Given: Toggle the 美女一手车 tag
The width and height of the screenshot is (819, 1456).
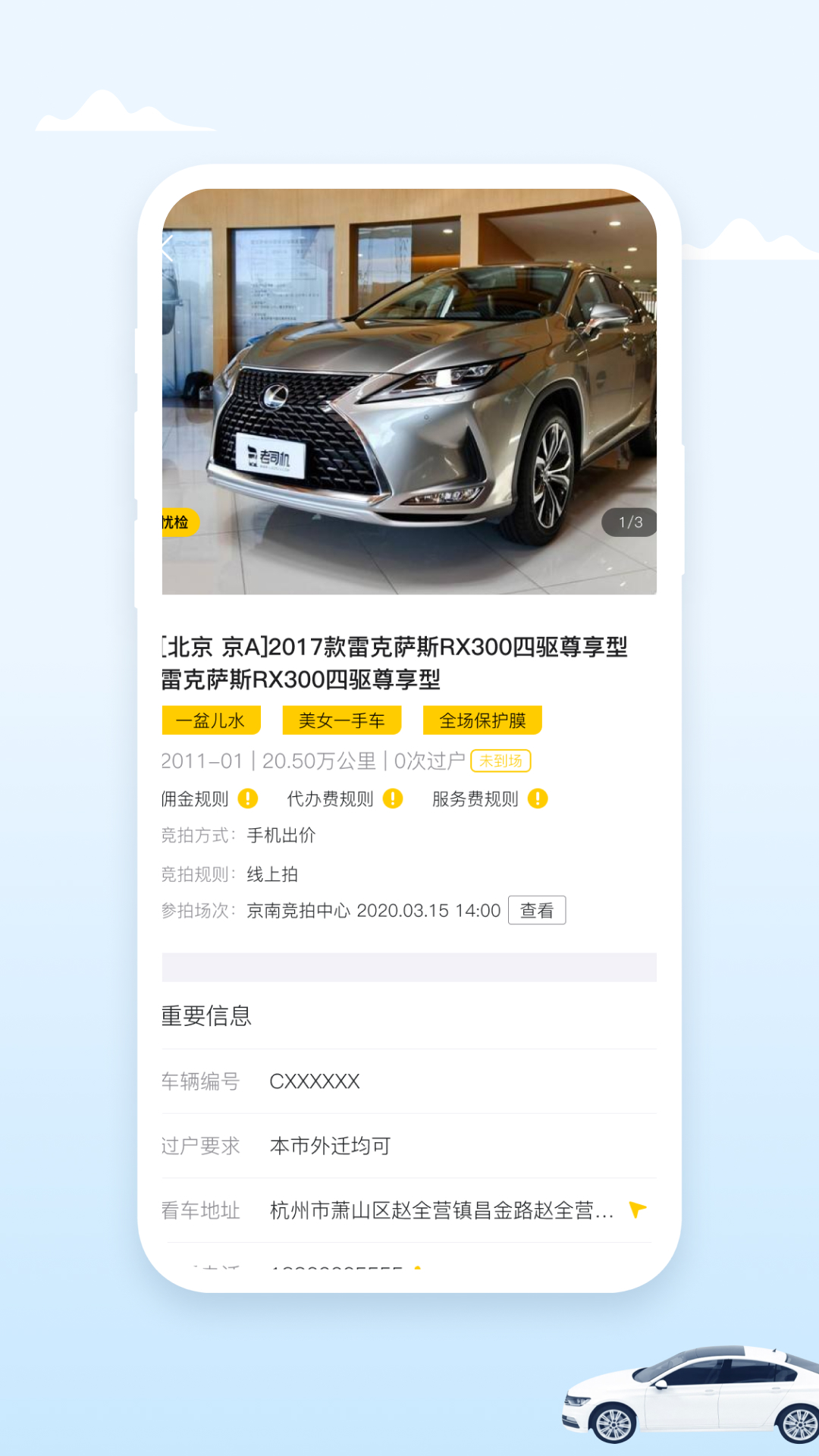Looking at the screenshot, I should [x=342, y=720].
